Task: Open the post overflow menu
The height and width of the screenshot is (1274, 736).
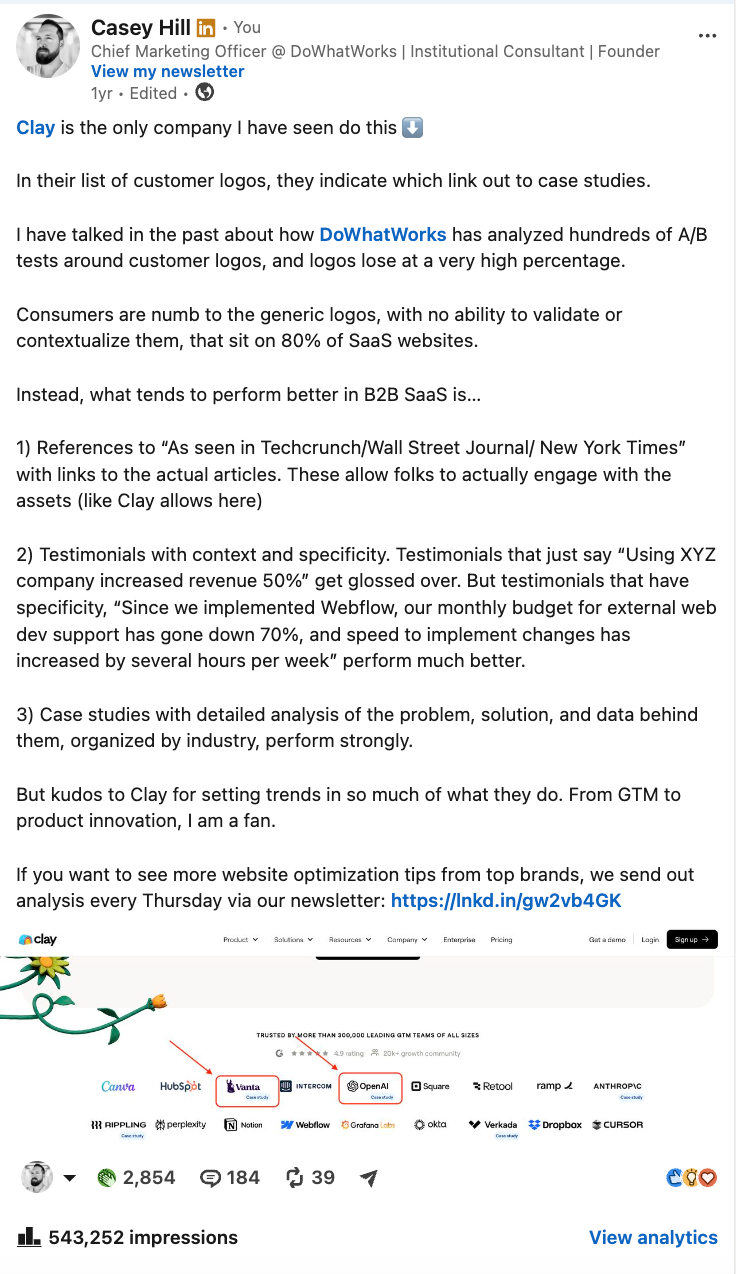Action: pos(707,35)
